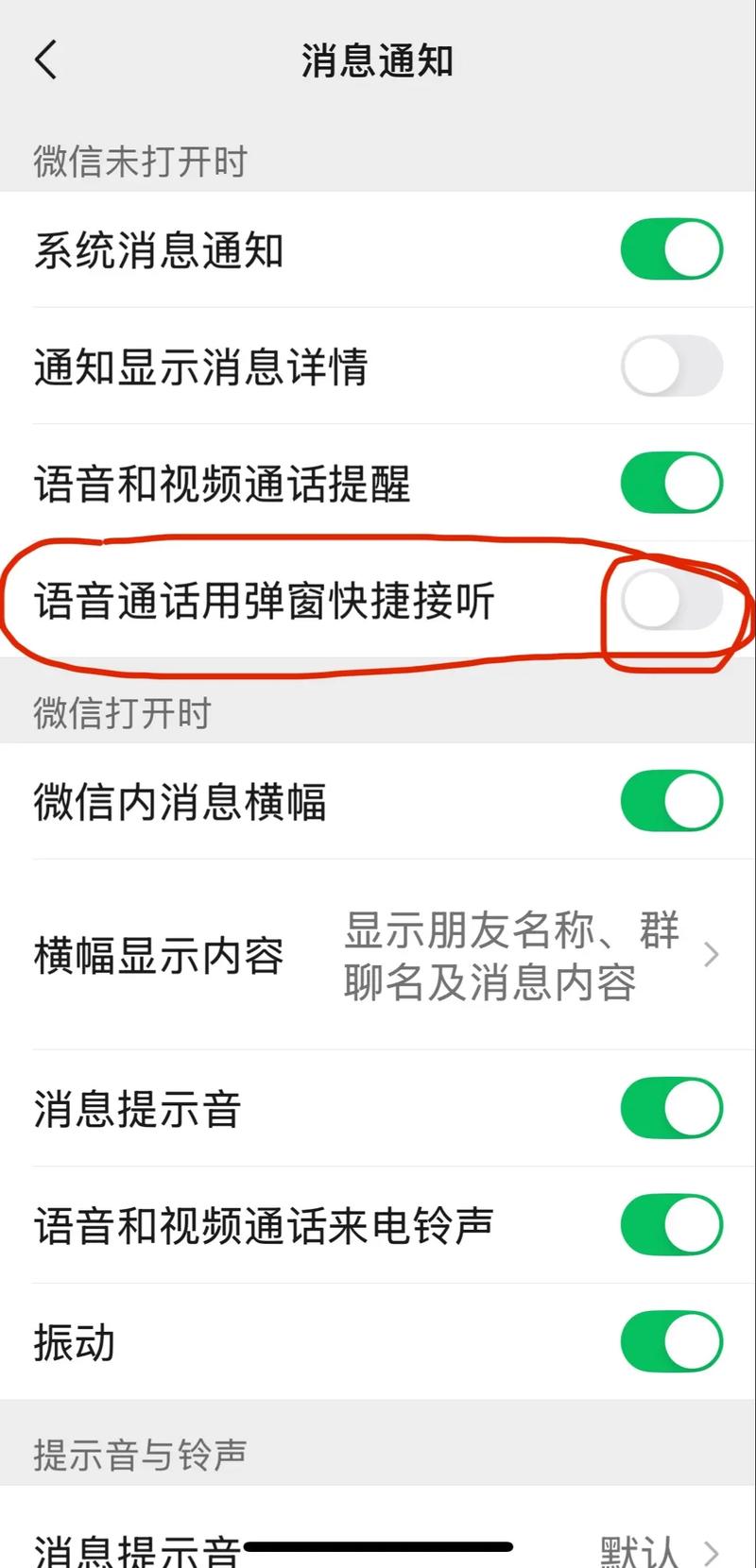Viewport: 756px width, 1568px height.
Task: Turn off the 消息提示音 switch
Action: coord(671,1107)
